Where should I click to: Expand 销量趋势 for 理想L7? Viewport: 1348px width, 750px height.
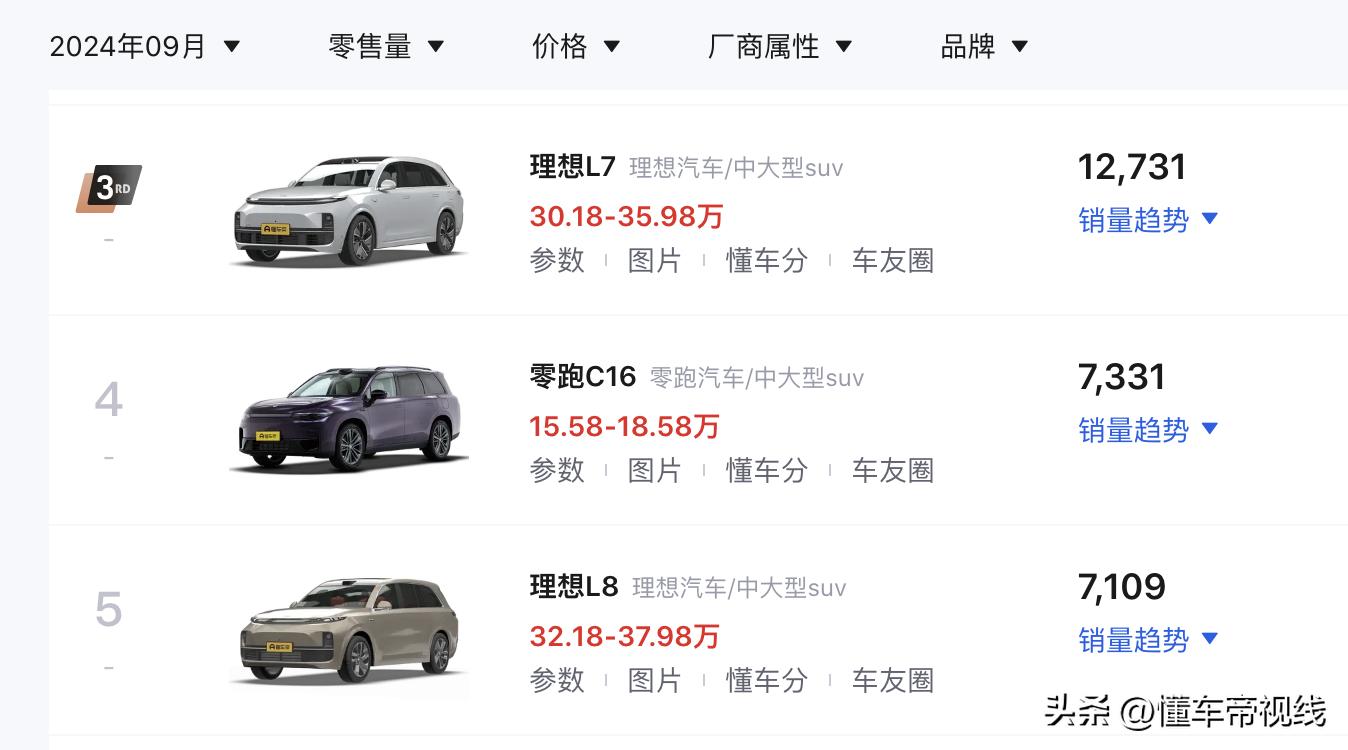point(1148,220)
